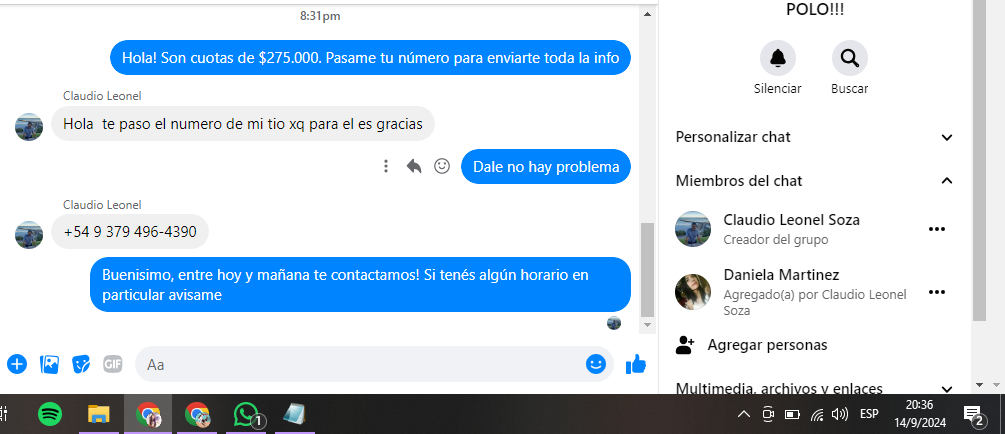
Task: Collapse the Miembros del chat section
Action: 946,181
